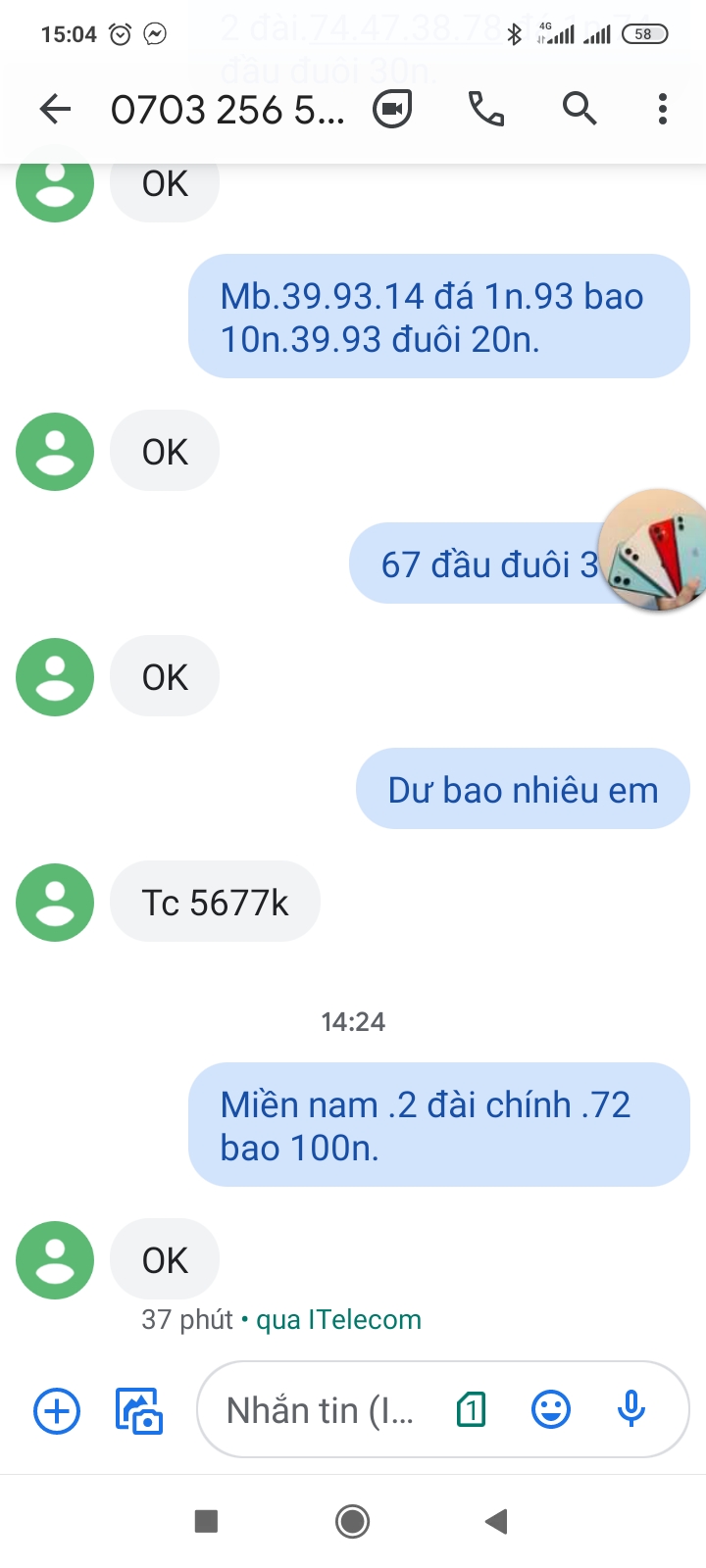Screen dimensions: 706x1568
Task: Focus the Nhắn tin message field
Action: coord(321,1411)
